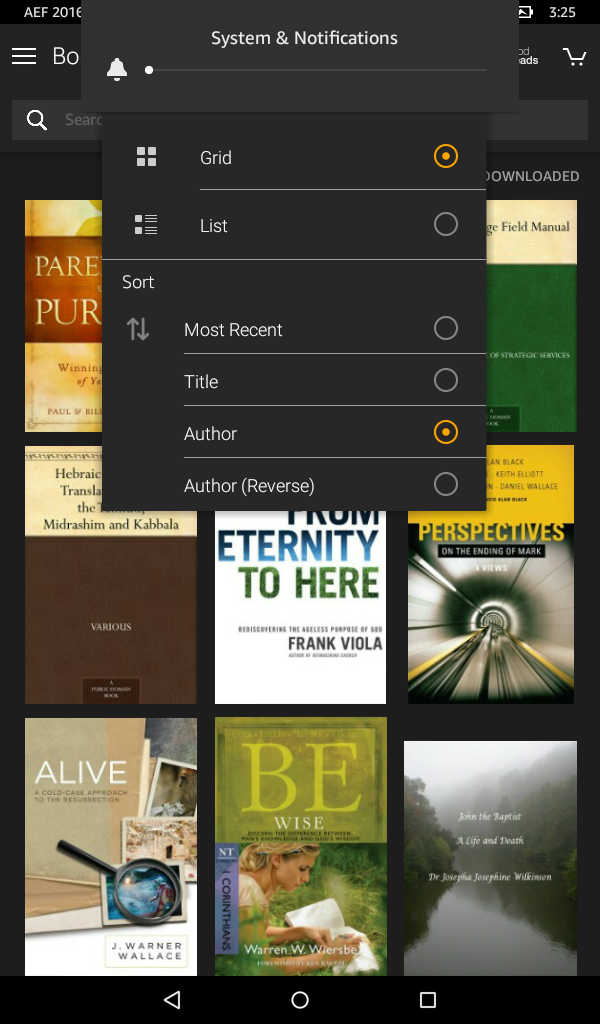Viewport: 600px width, 1024px height.
Task: Mute notifications with the bell icon
Action: (117, 70)
